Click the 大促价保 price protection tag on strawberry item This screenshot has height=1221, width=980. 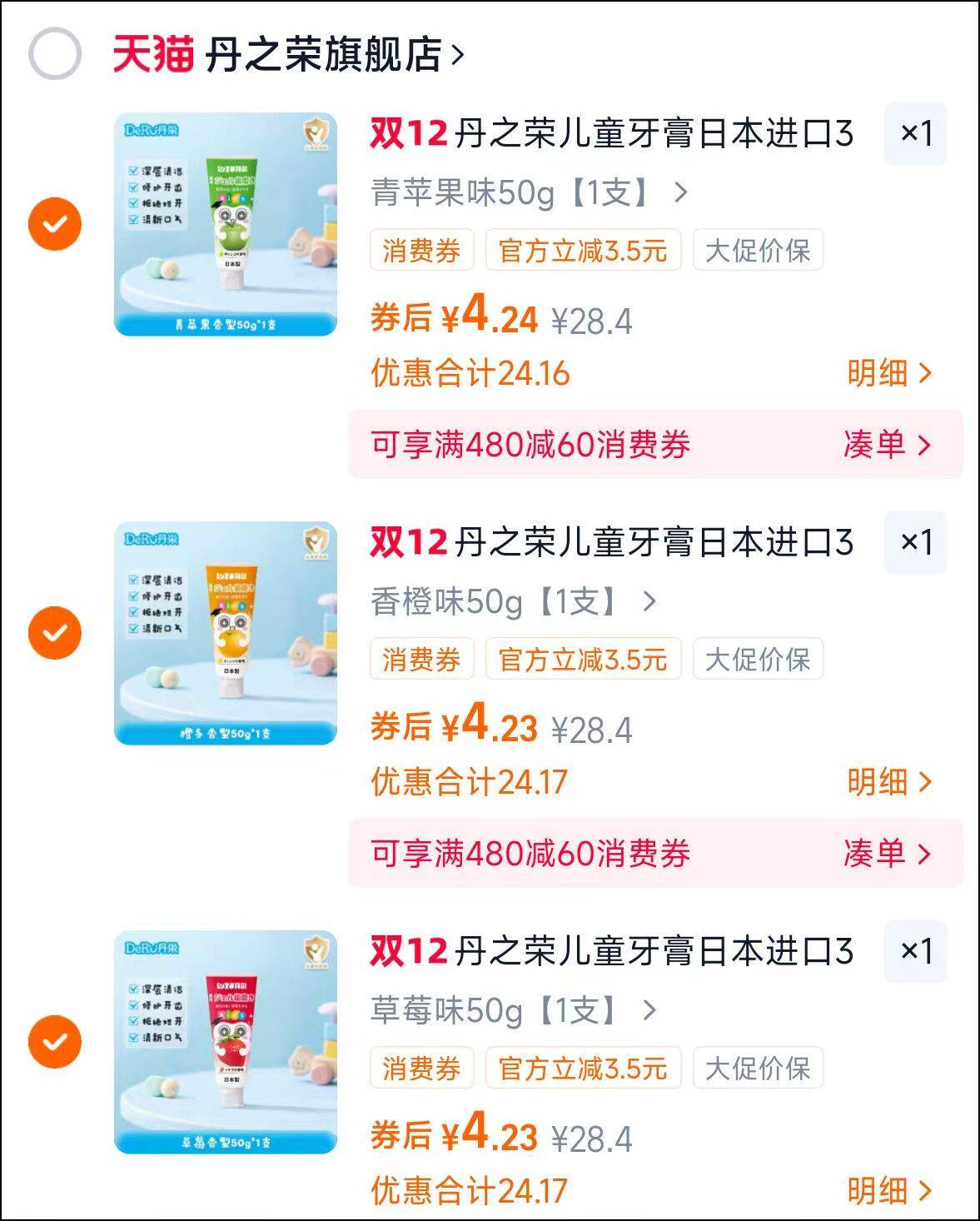[x=759, y=1066]
